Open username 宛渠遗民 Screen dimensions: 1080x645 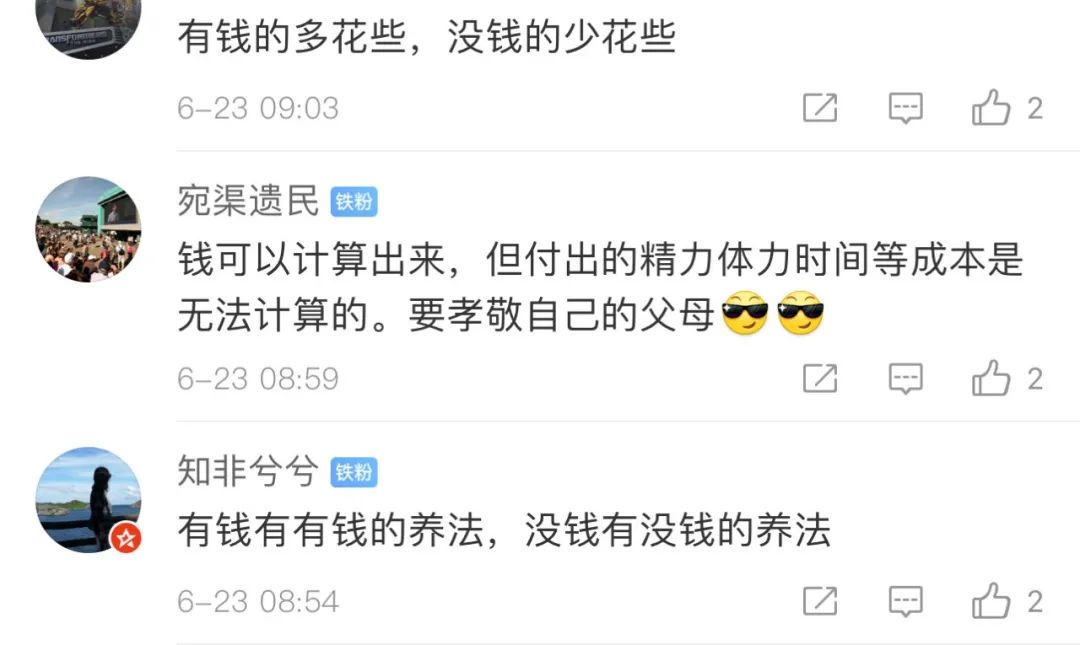248,201
